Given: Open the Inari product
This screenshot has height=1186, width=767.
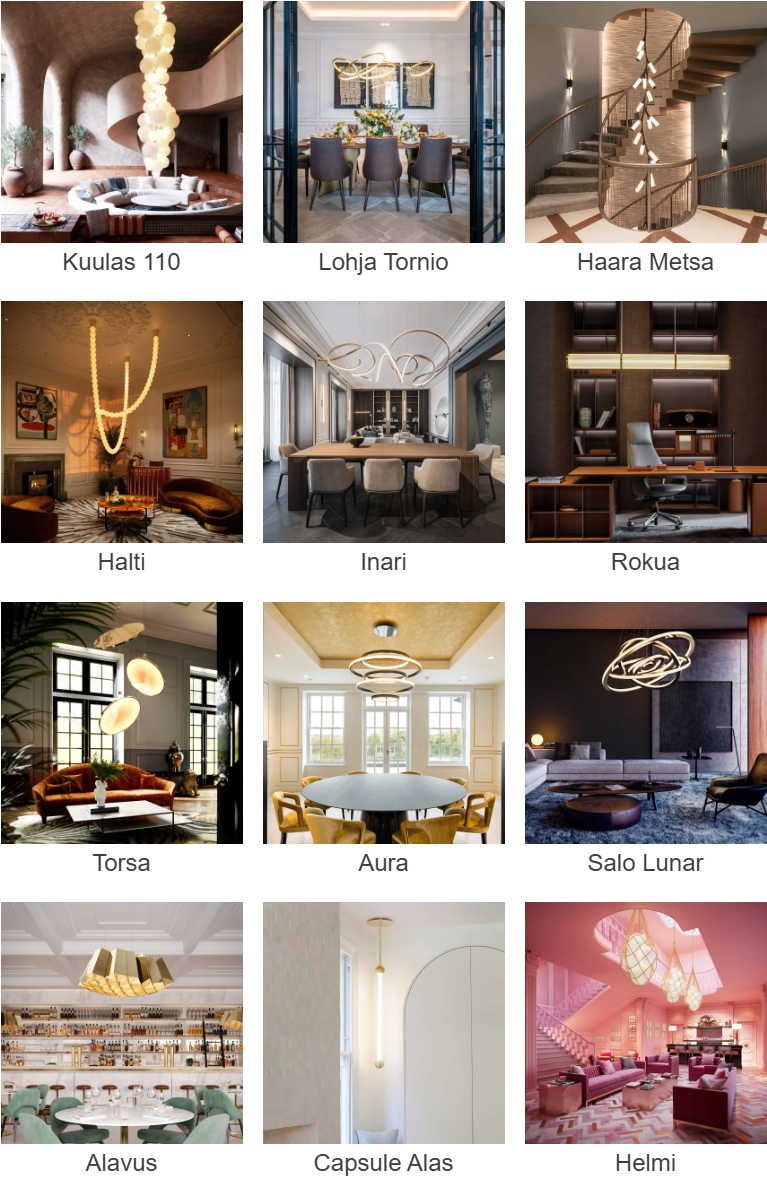Looking at the screenshot, I should pyautogui.click(x=383, y=422).
